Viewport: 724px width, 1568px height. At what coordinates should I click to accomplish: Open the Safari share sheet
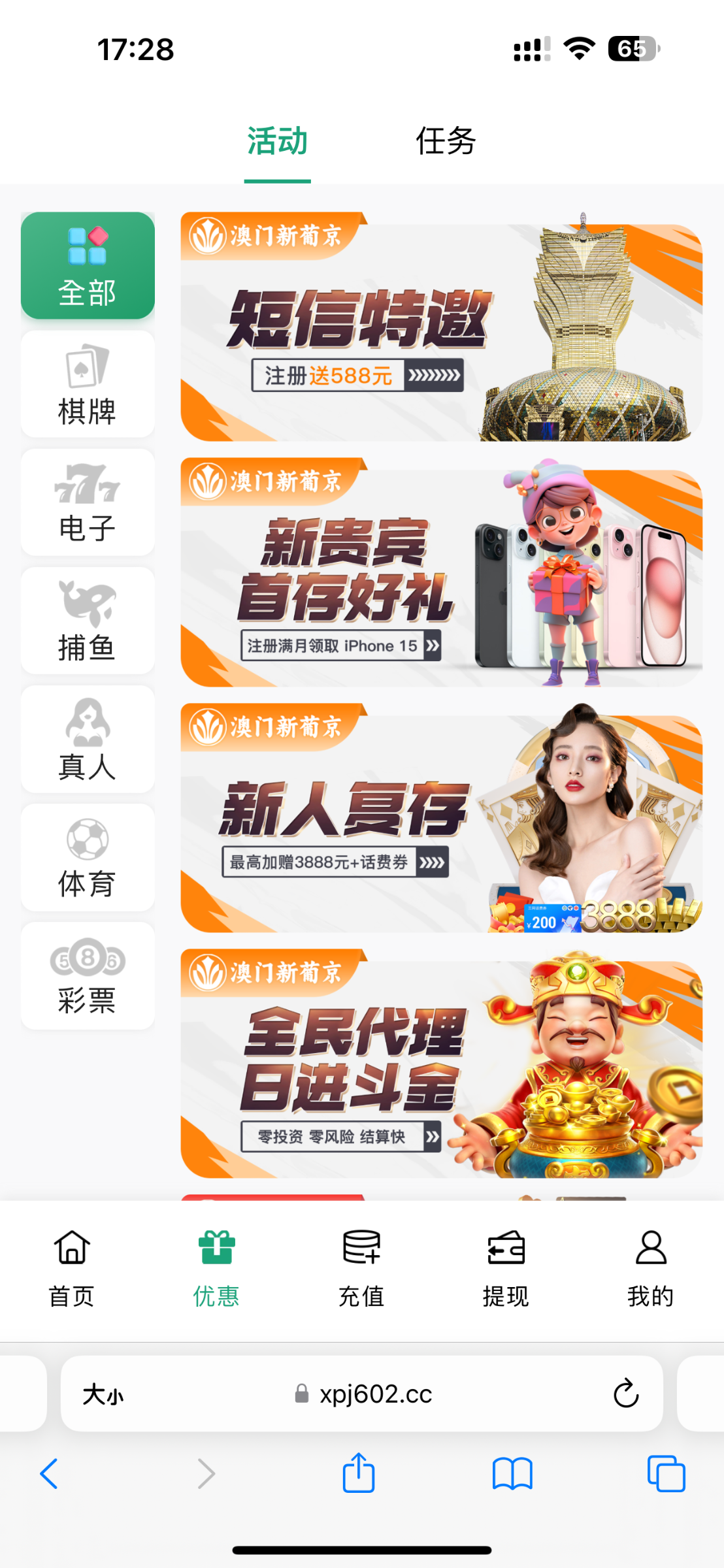[359, 1474]
